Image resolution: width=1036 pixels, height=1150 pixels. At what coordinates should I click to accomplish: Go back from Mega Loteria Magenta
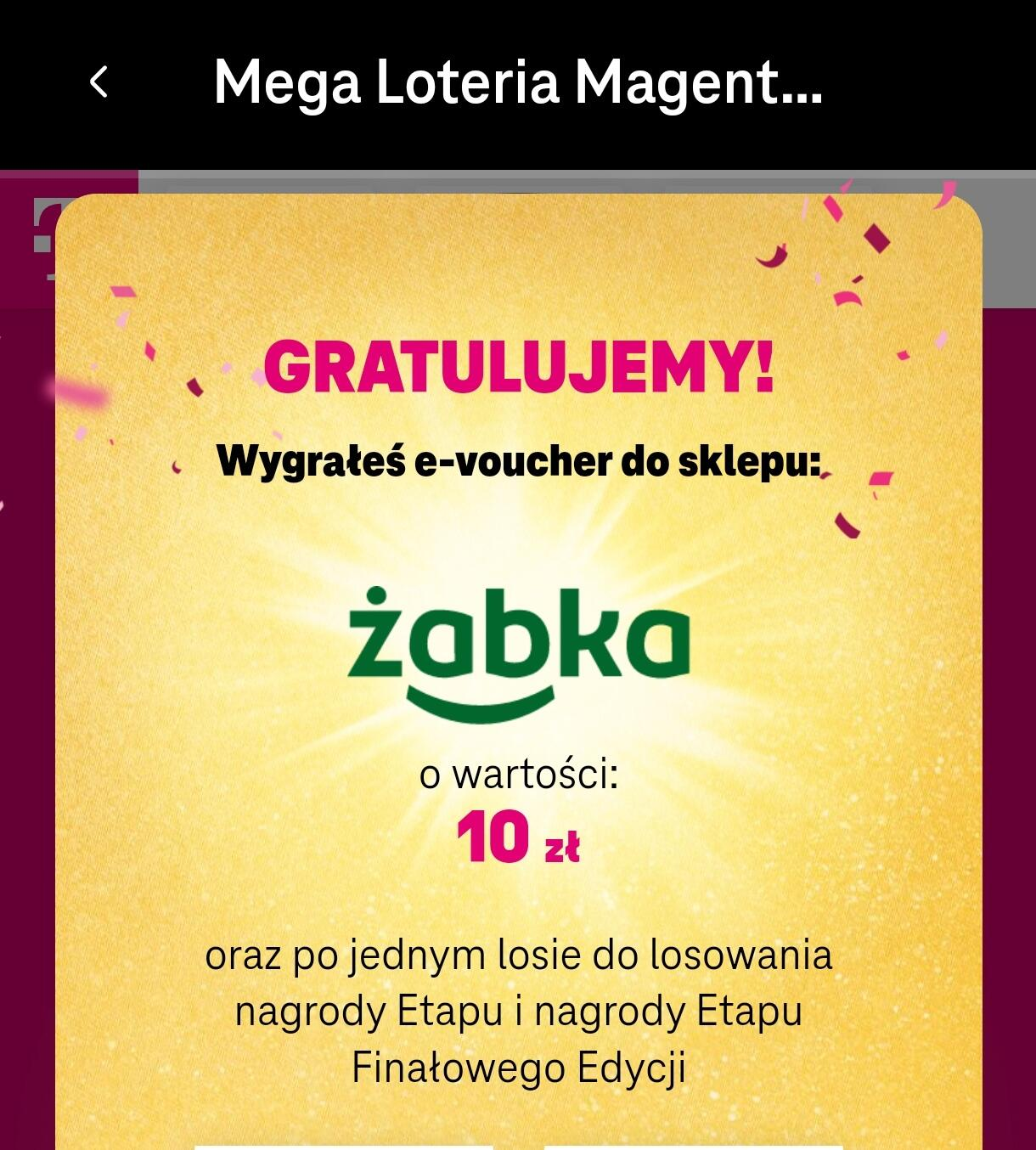[x=99, y=82]
